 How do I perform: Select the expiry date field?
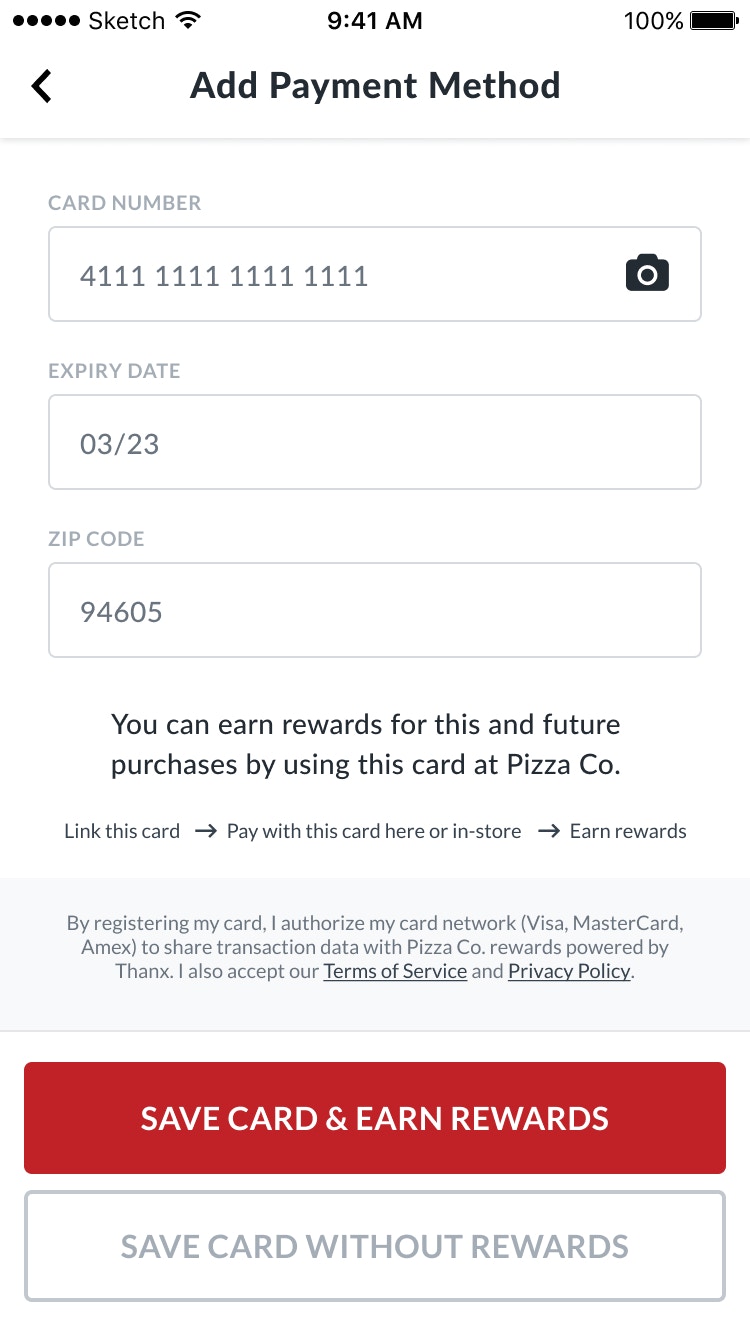coord(374,442)
